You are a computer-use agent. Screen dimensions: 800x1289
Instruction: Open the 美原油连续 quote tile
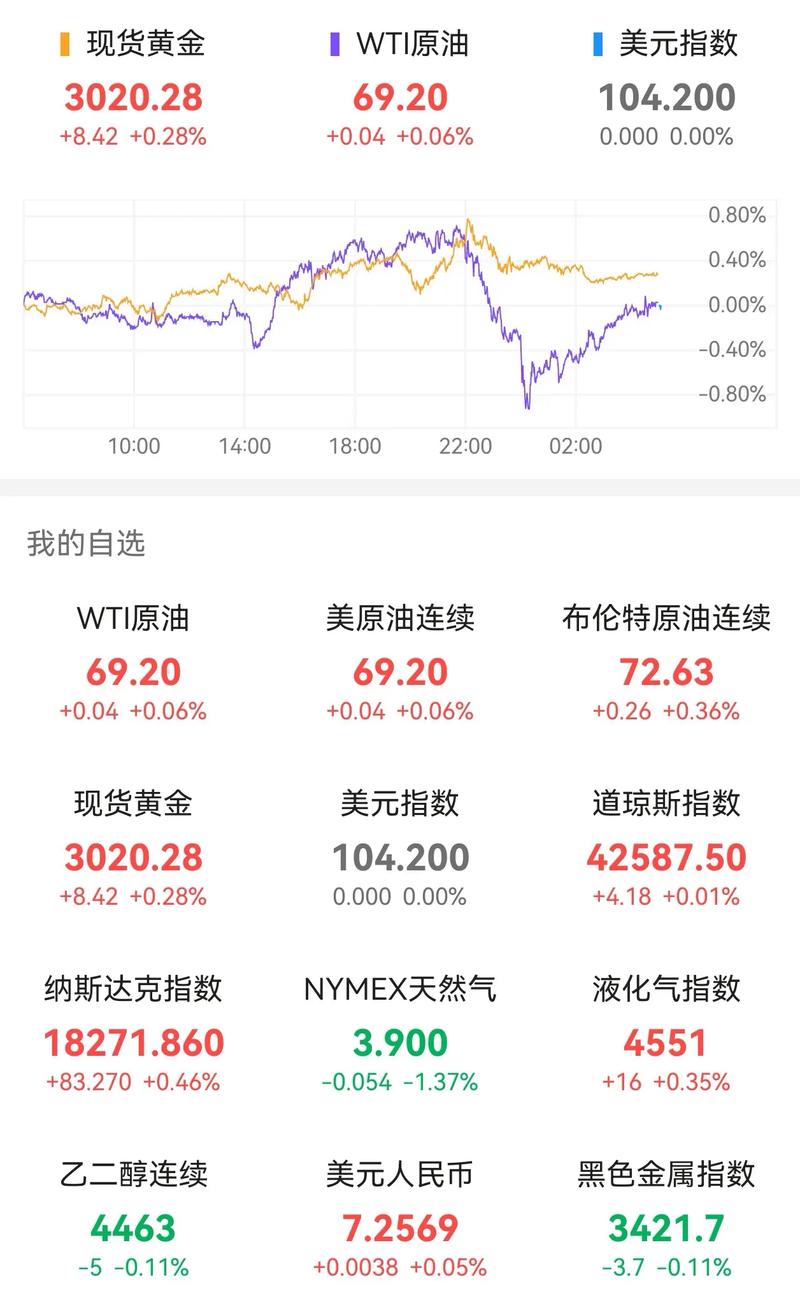click(400, 664)
